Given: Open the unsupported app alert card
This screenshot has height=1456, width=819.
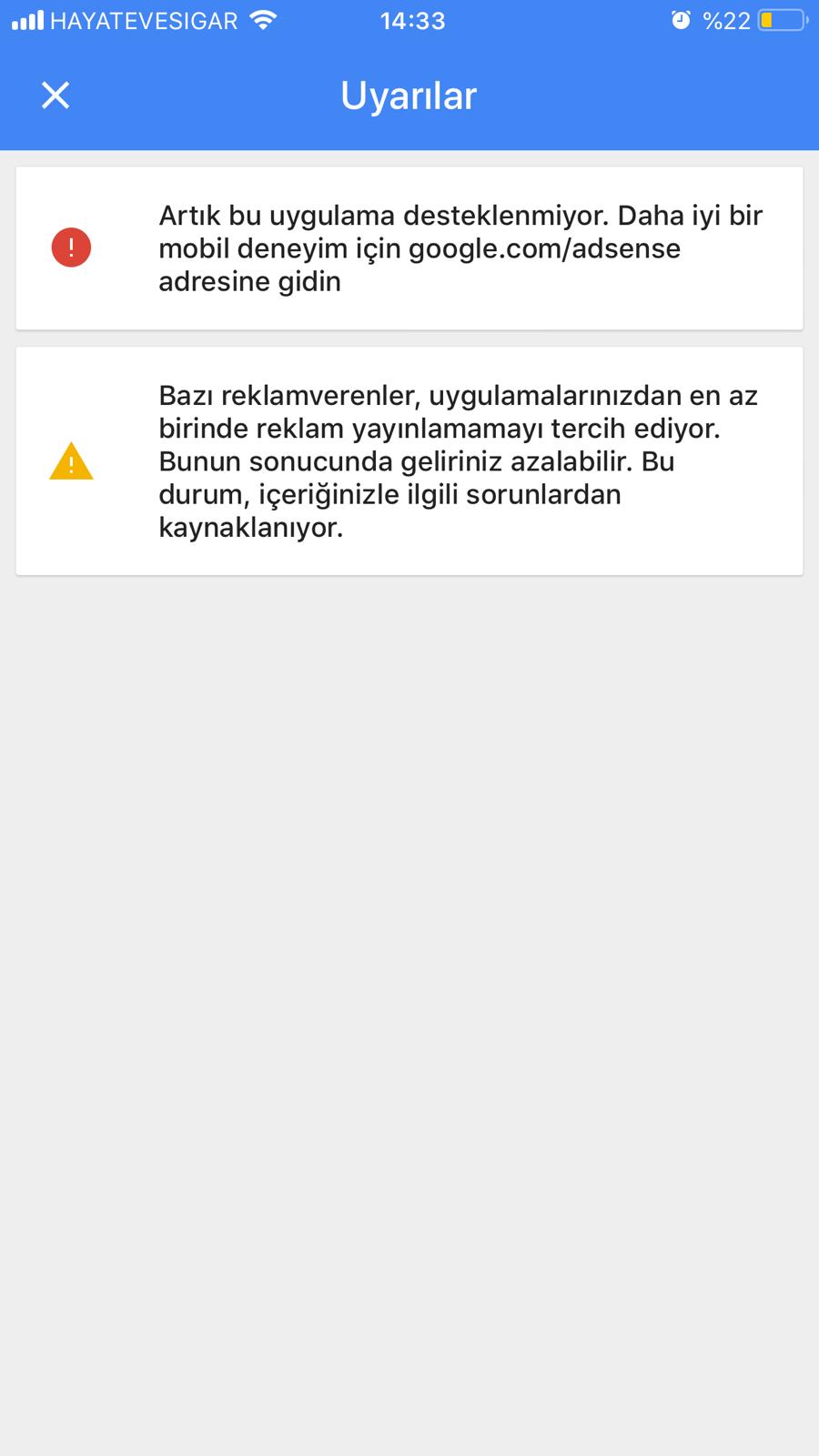Looking at the screenshot, I should [409, 248].
